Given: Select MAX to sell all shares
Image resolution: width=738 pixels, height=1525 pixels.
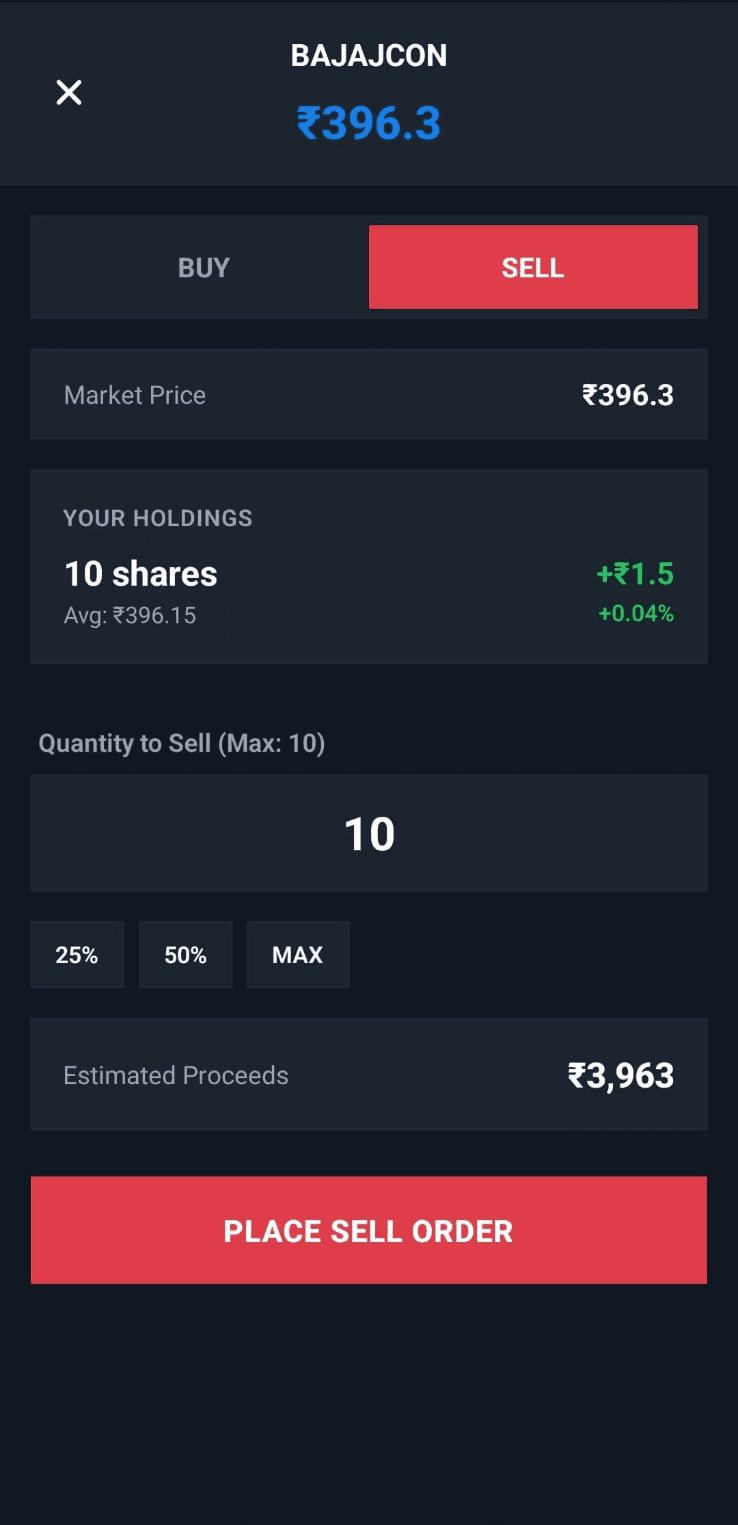Looking at the screenshot, I should click(297, 954).
